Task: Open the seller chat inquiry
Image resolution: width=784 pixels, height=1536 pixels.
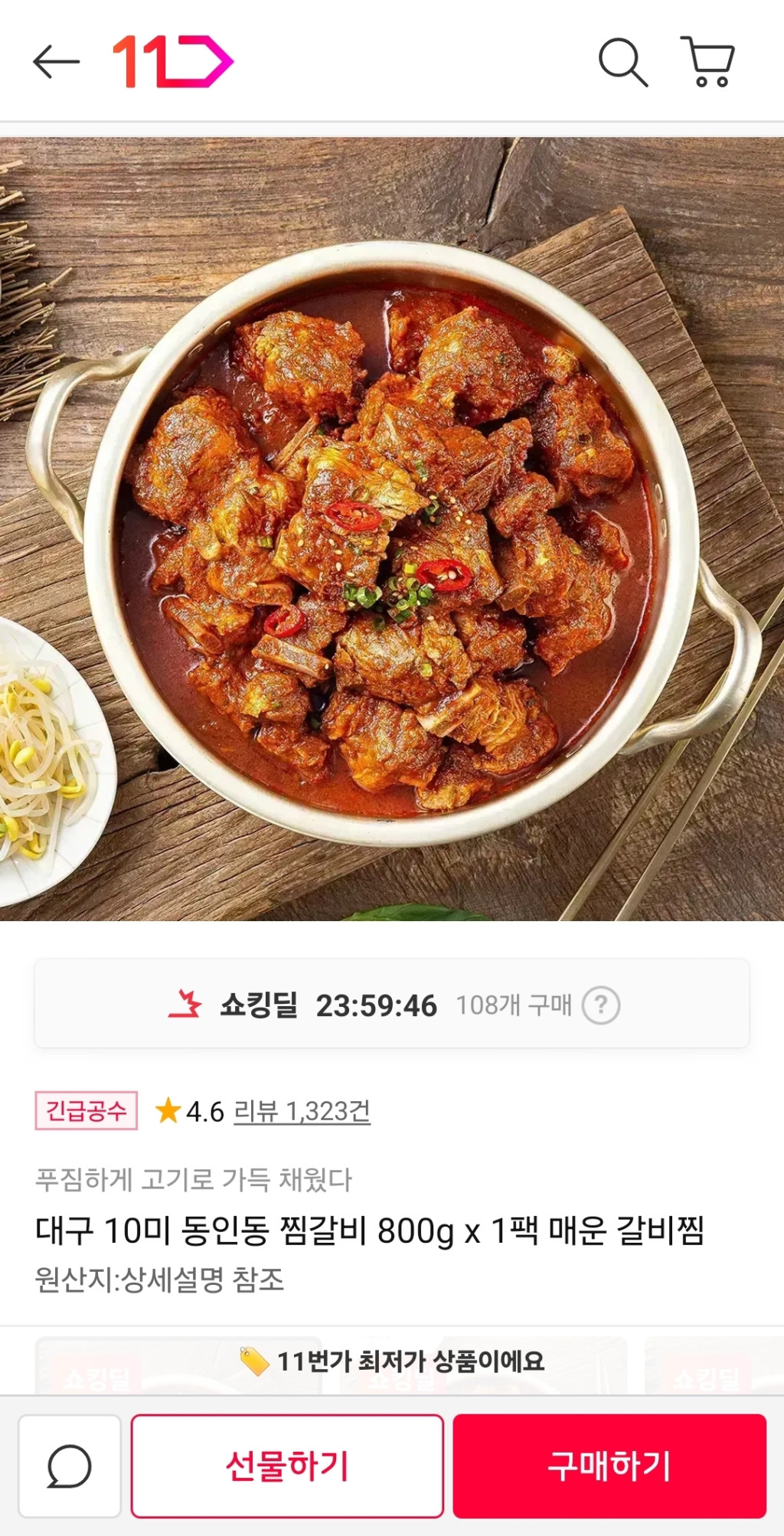Action: pos(70,1466)
